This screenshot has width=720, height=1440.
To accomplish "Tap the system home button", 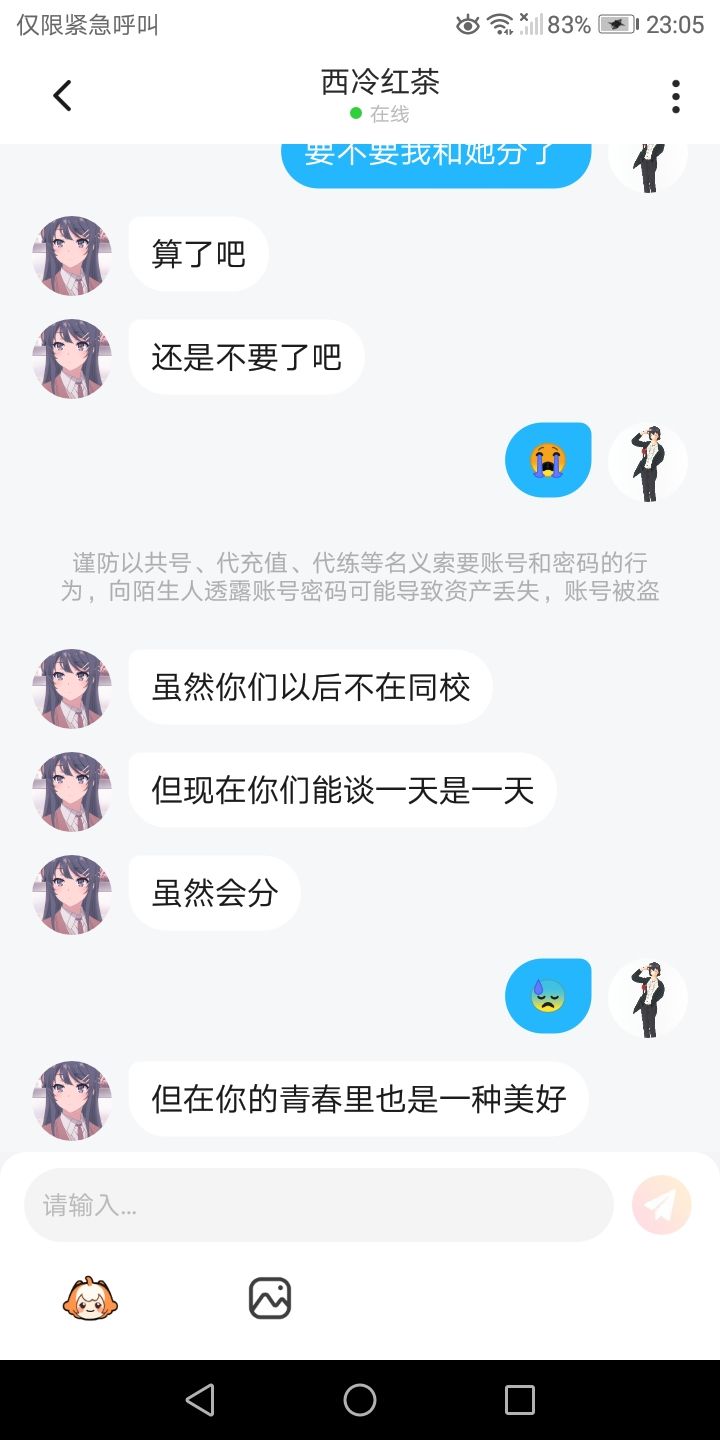I will coord(360,1400).
